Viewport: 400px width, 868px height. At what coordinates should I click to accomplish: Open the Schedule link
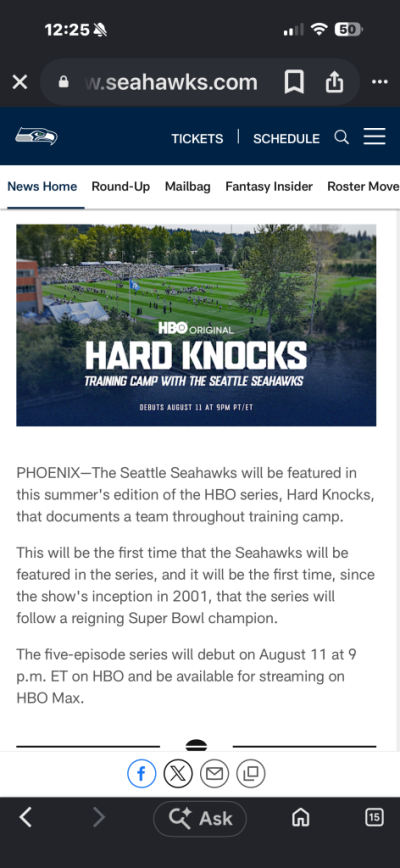(x=286, y=138)
